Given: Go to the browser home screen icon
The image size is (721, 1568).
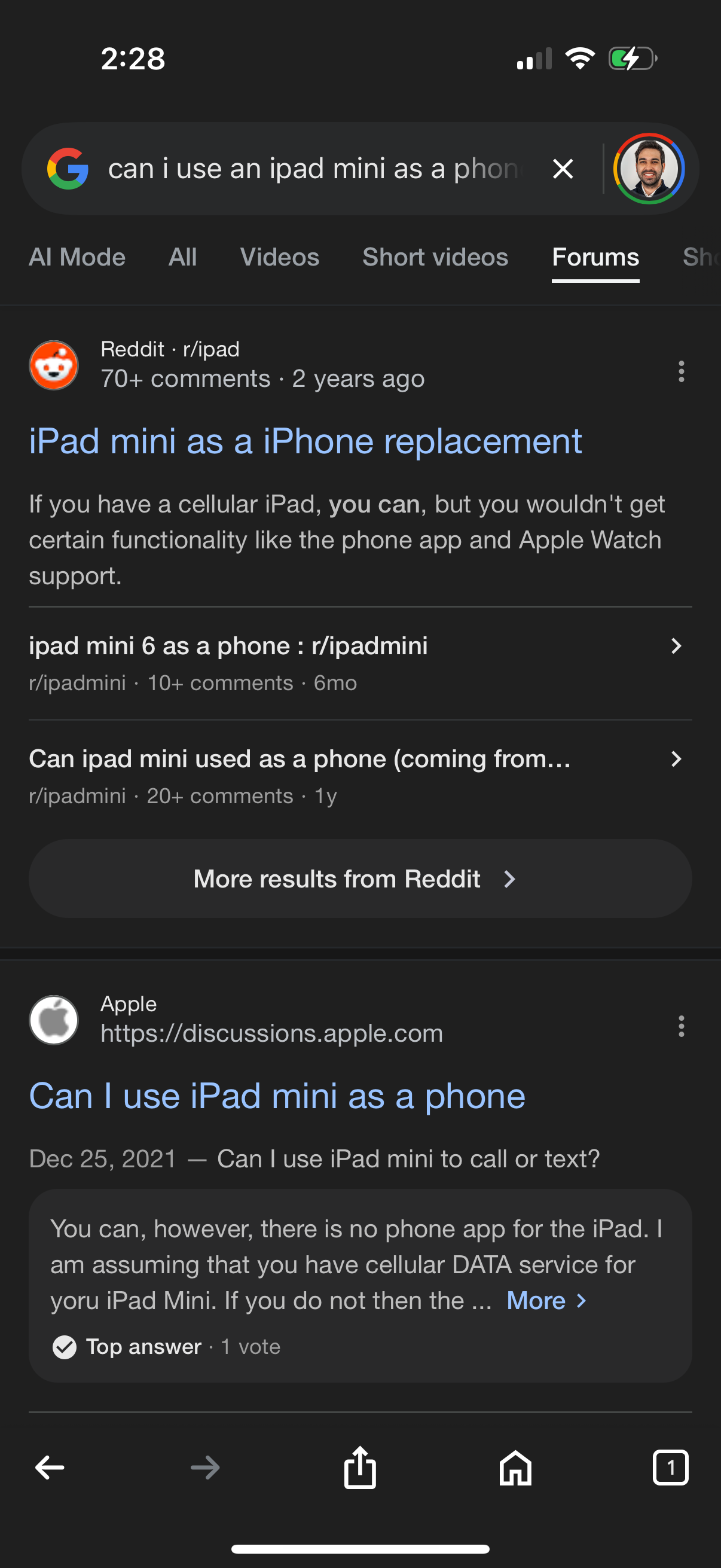Looking at the screenshot, I should coord(515,1467).
